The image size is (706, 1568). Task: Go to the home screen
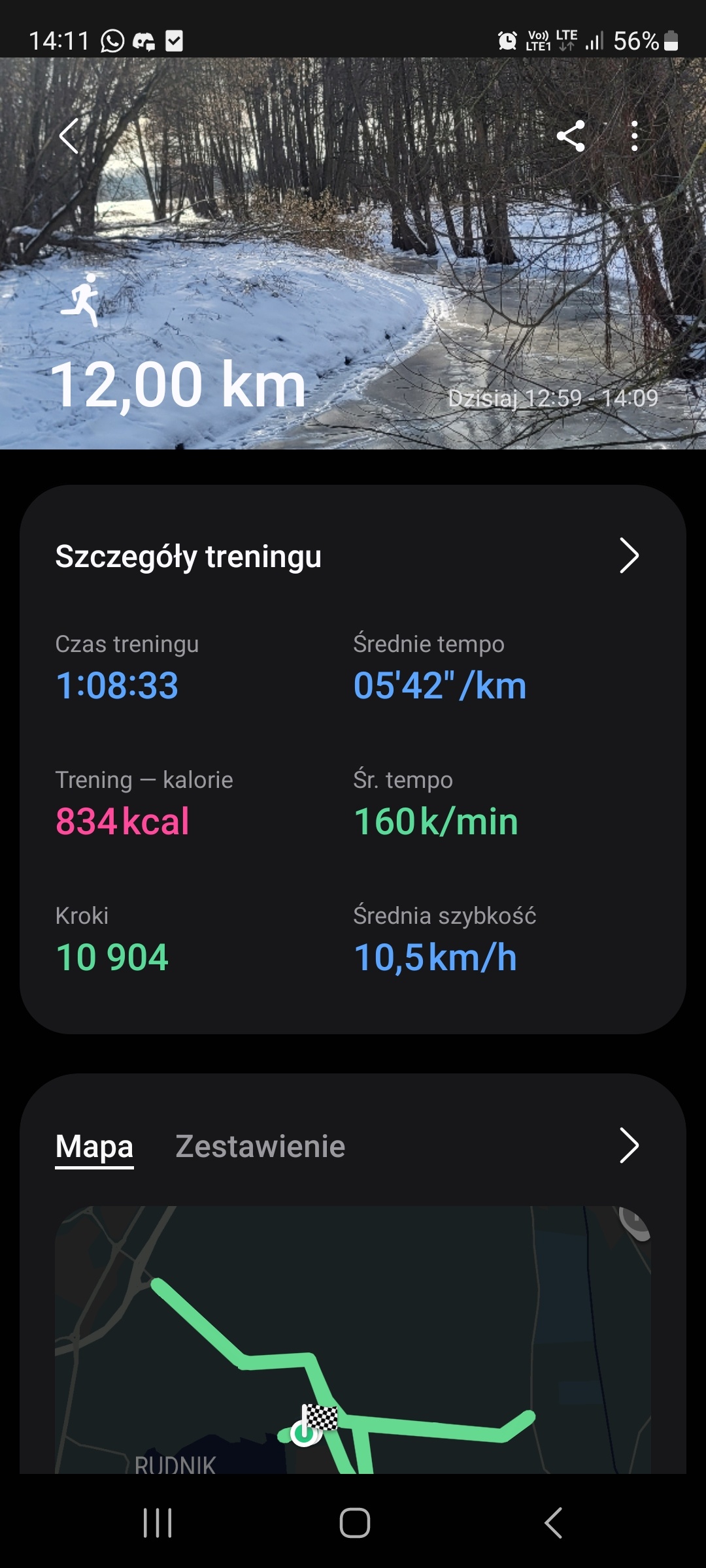(354, 1523)
